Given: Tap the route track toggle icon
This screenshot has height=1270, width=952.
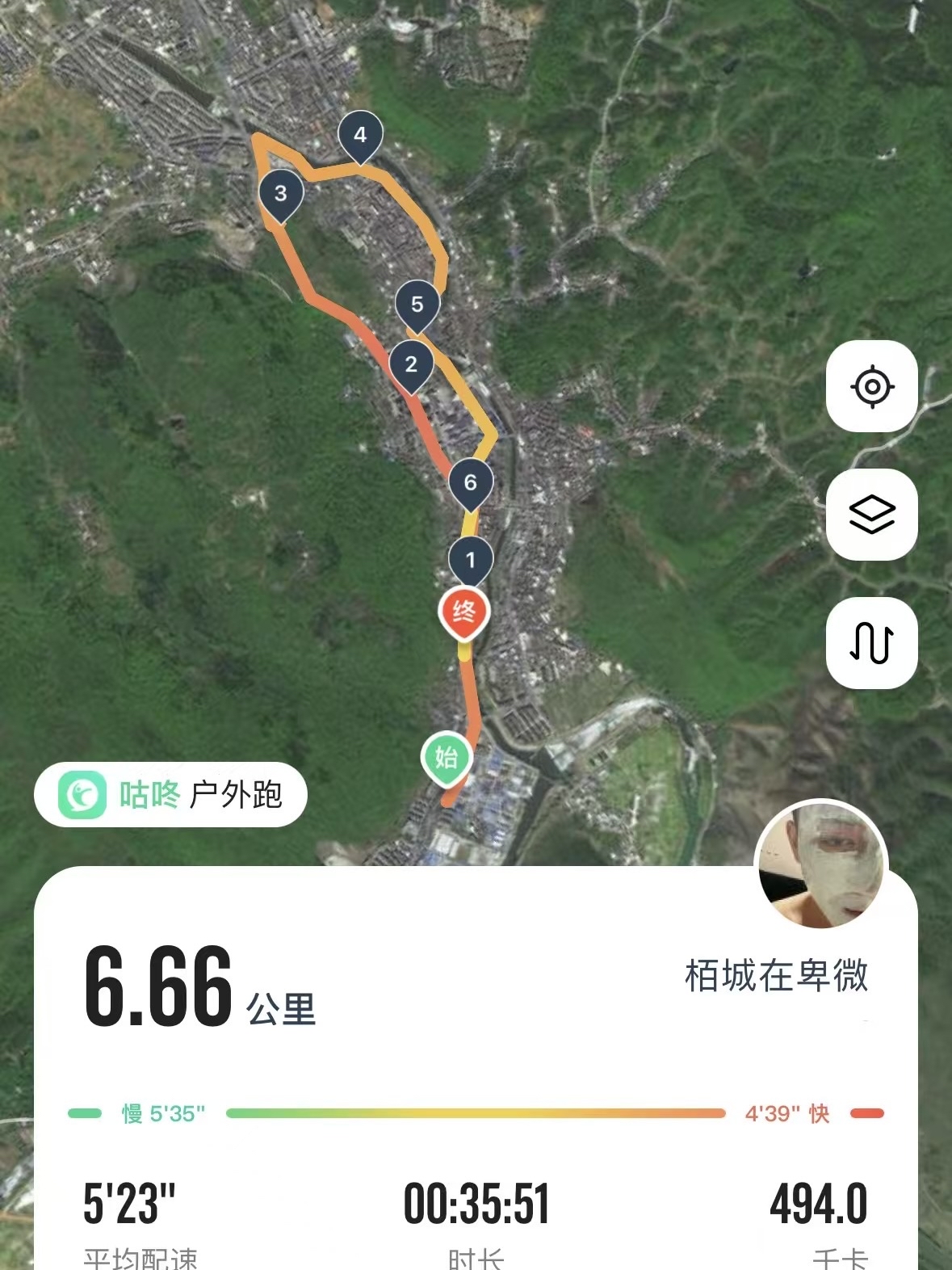Looking at the screenshot, I should point(871,643).
